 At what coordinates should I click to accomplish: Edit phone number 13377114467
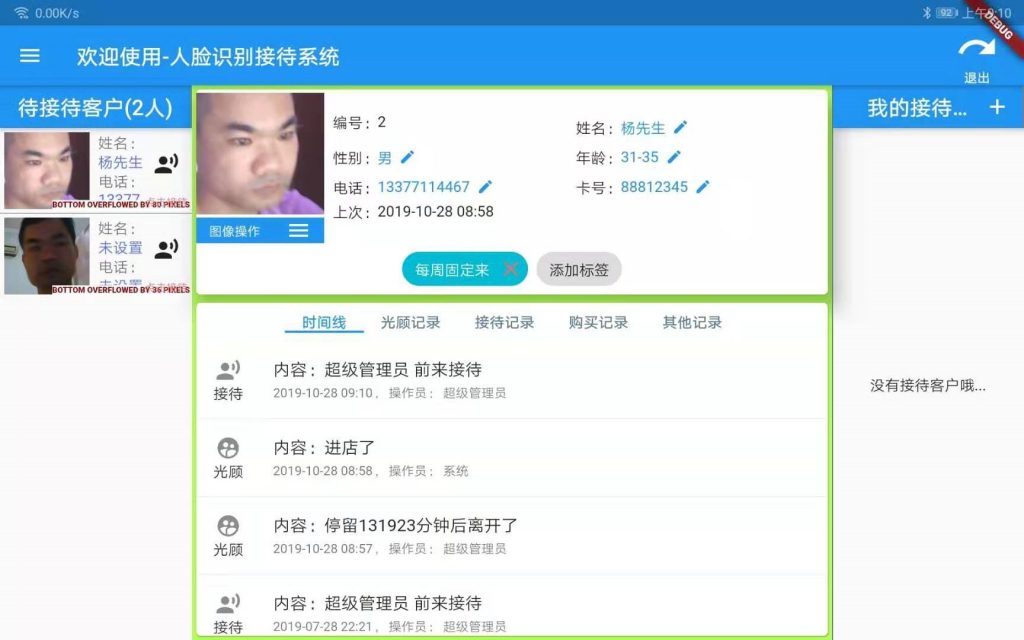pyautogui.click(x=486, y=187)
